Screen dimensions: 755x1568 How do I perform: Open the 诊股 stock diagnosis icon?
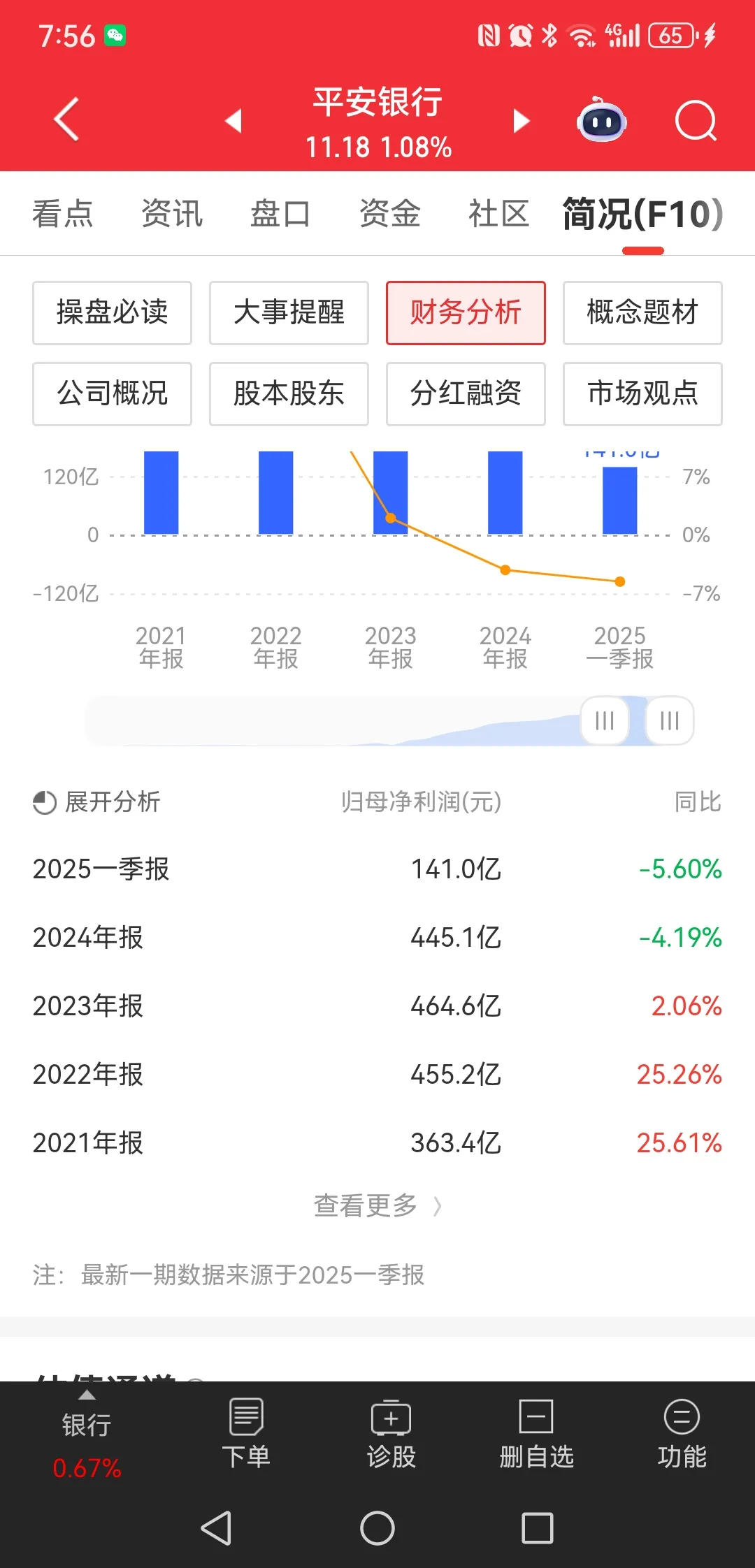point(391,1432)
